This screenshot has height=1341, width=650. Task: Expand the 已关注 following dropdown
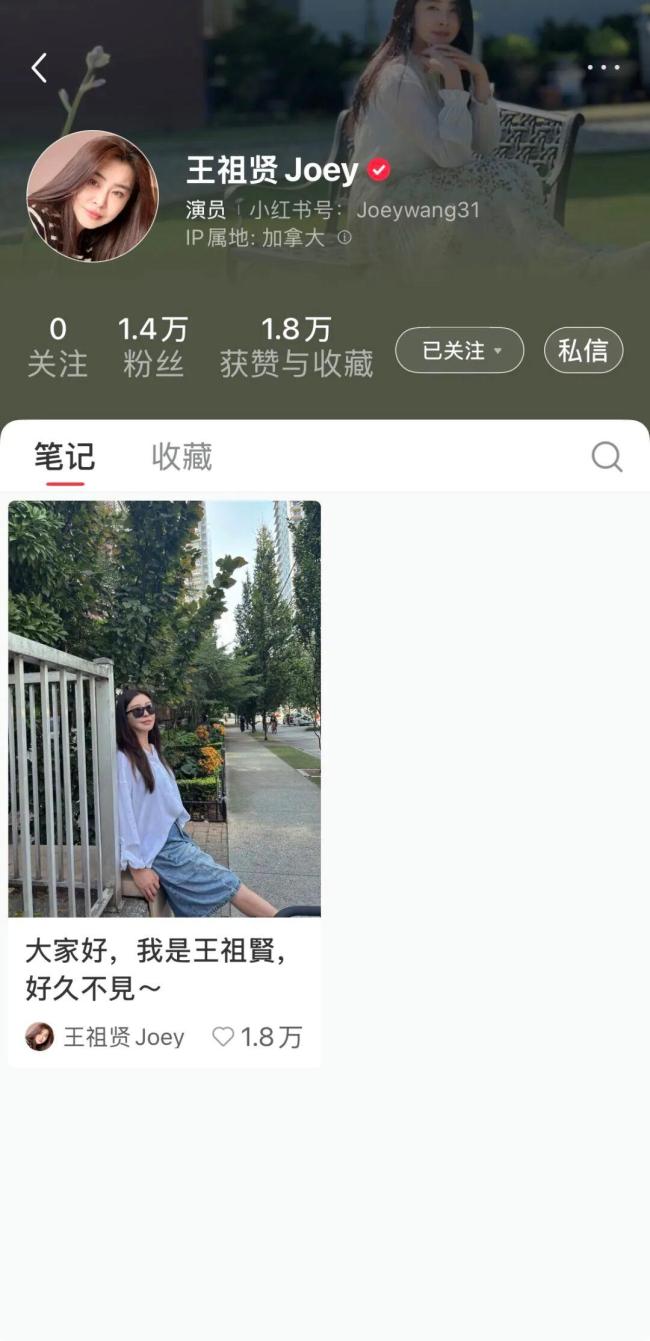point(459,351)
